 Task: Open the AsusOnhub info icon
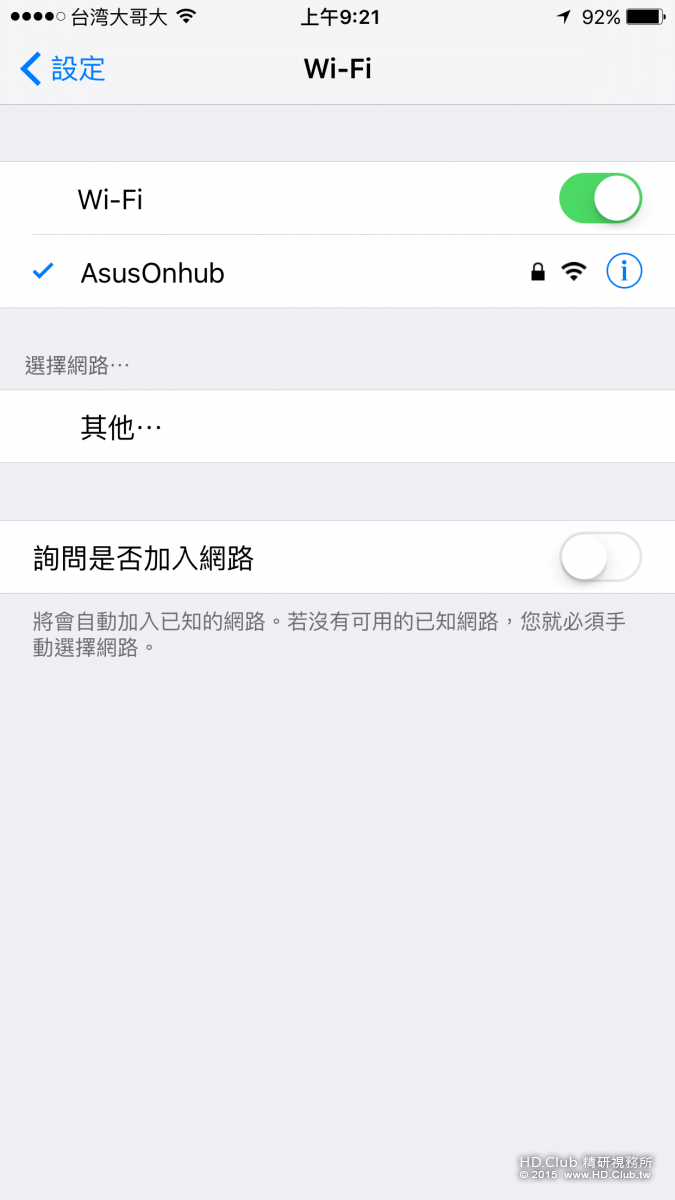pos(624,271)
